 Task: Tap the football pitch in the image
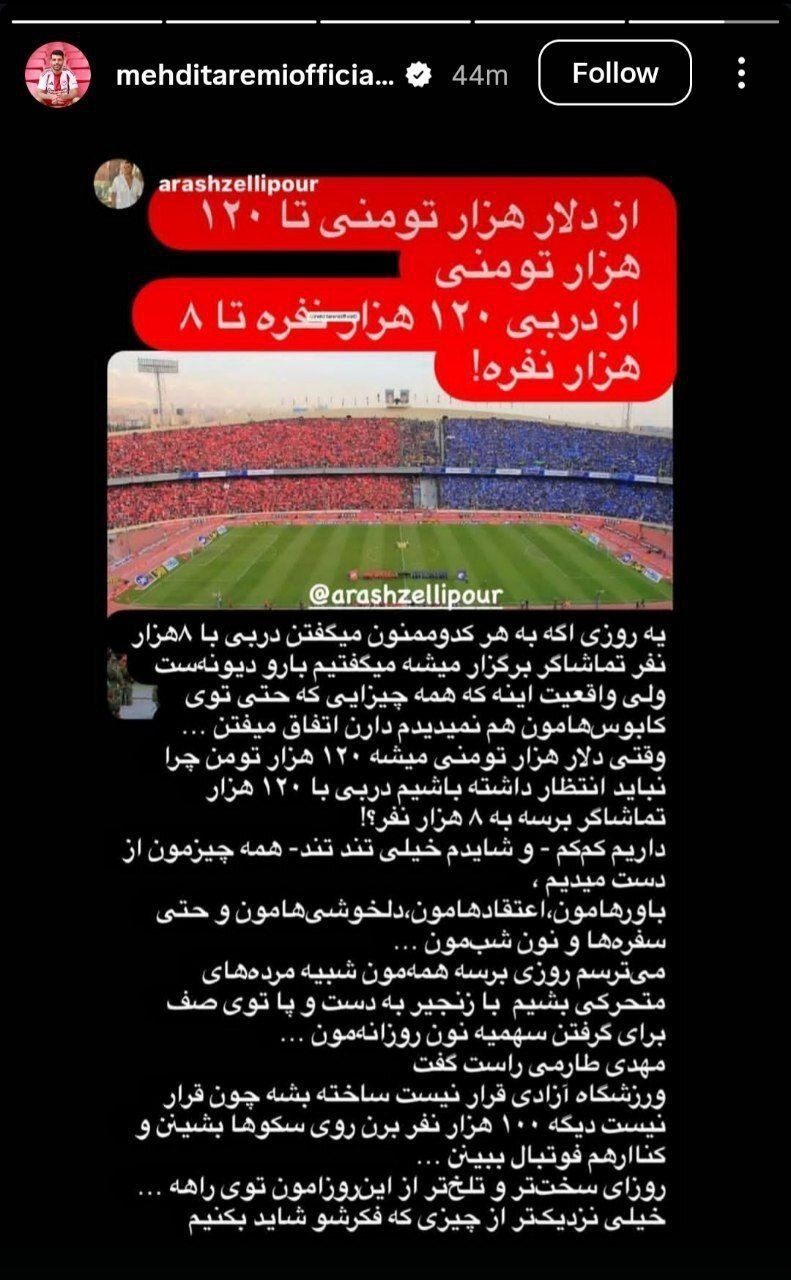point(400,550)
